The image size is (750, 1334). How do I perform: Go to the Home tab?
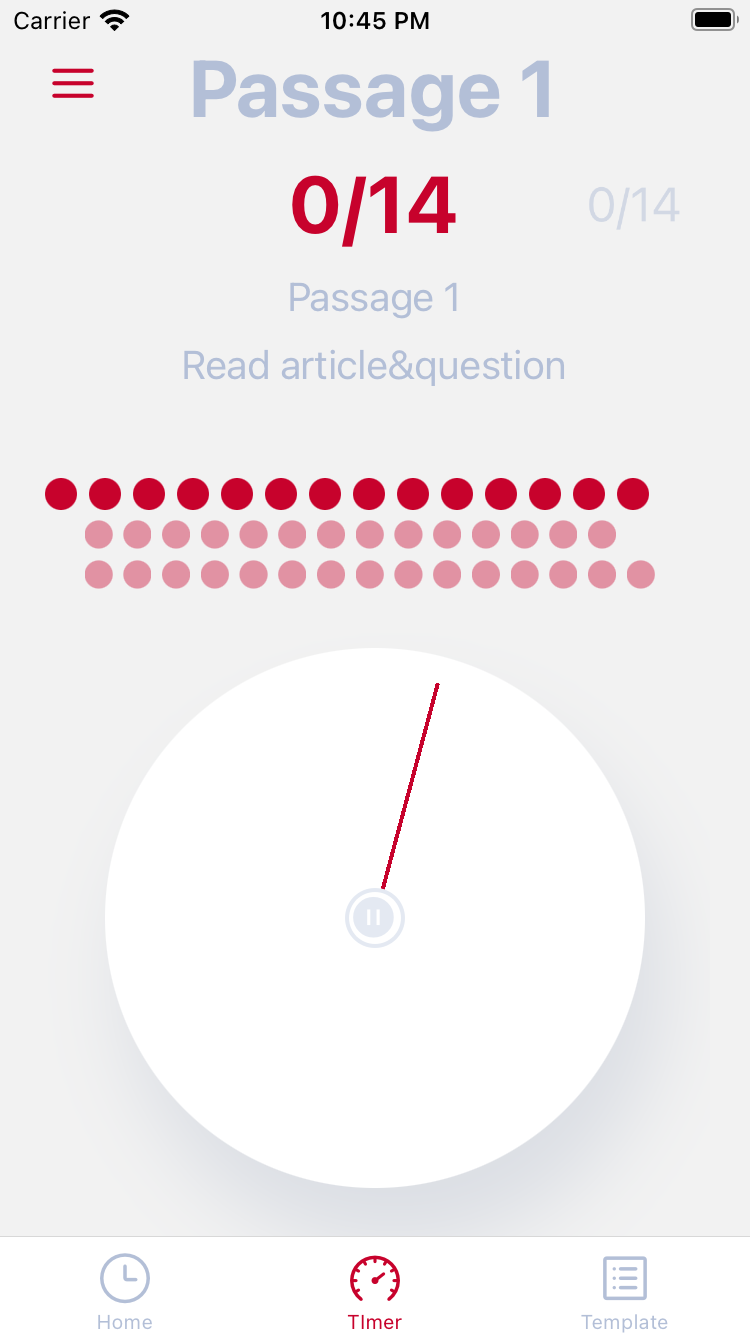point(125,1292)
